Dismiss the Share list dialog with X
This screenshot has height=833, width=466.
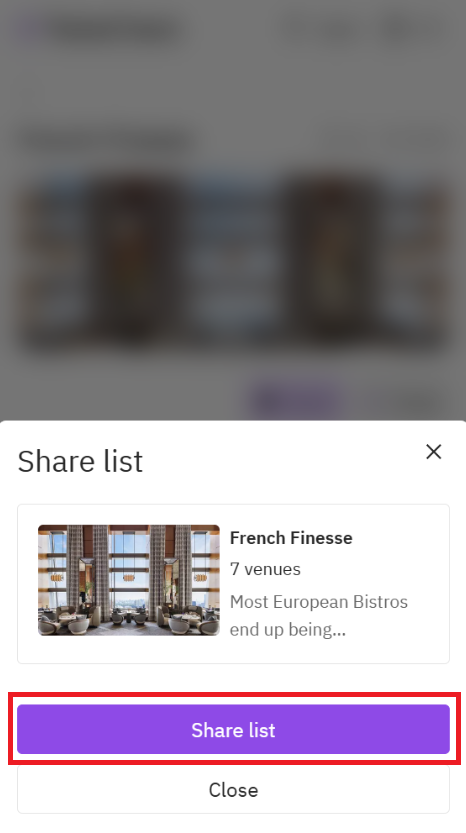[434, 452]
